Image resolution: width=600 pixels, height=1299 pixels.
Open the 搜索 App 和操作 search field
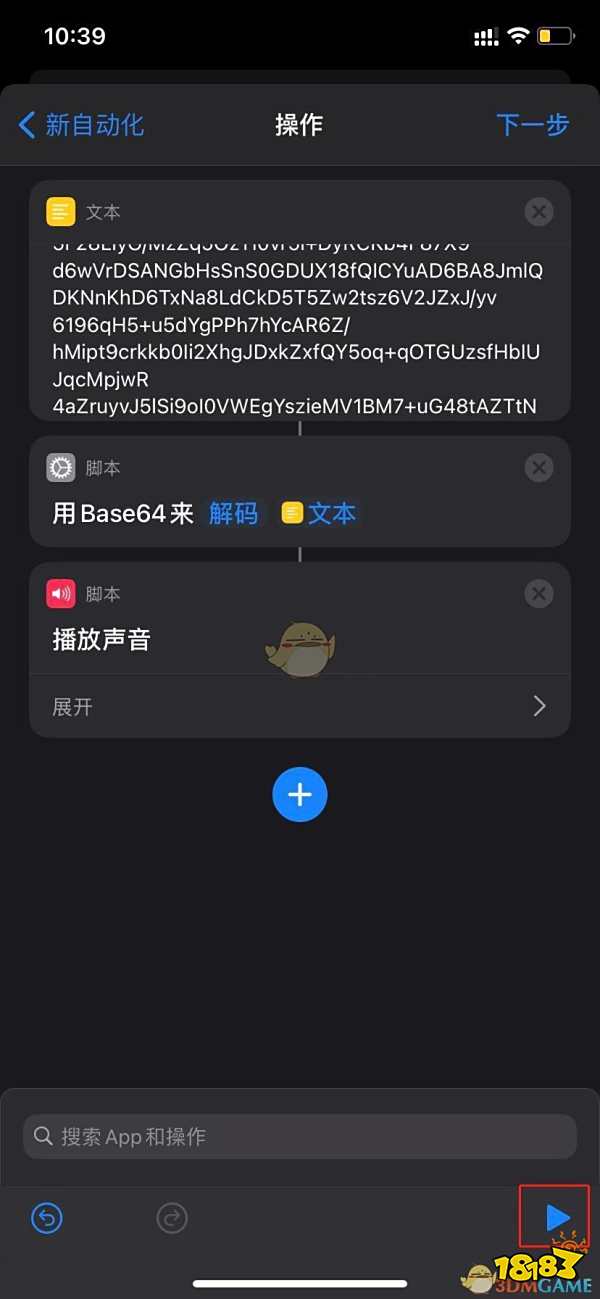click(300, 1137)
